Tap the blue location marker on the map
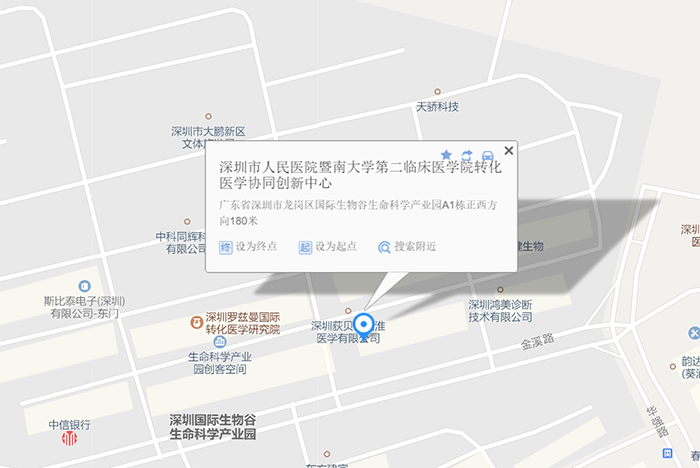 364,325
